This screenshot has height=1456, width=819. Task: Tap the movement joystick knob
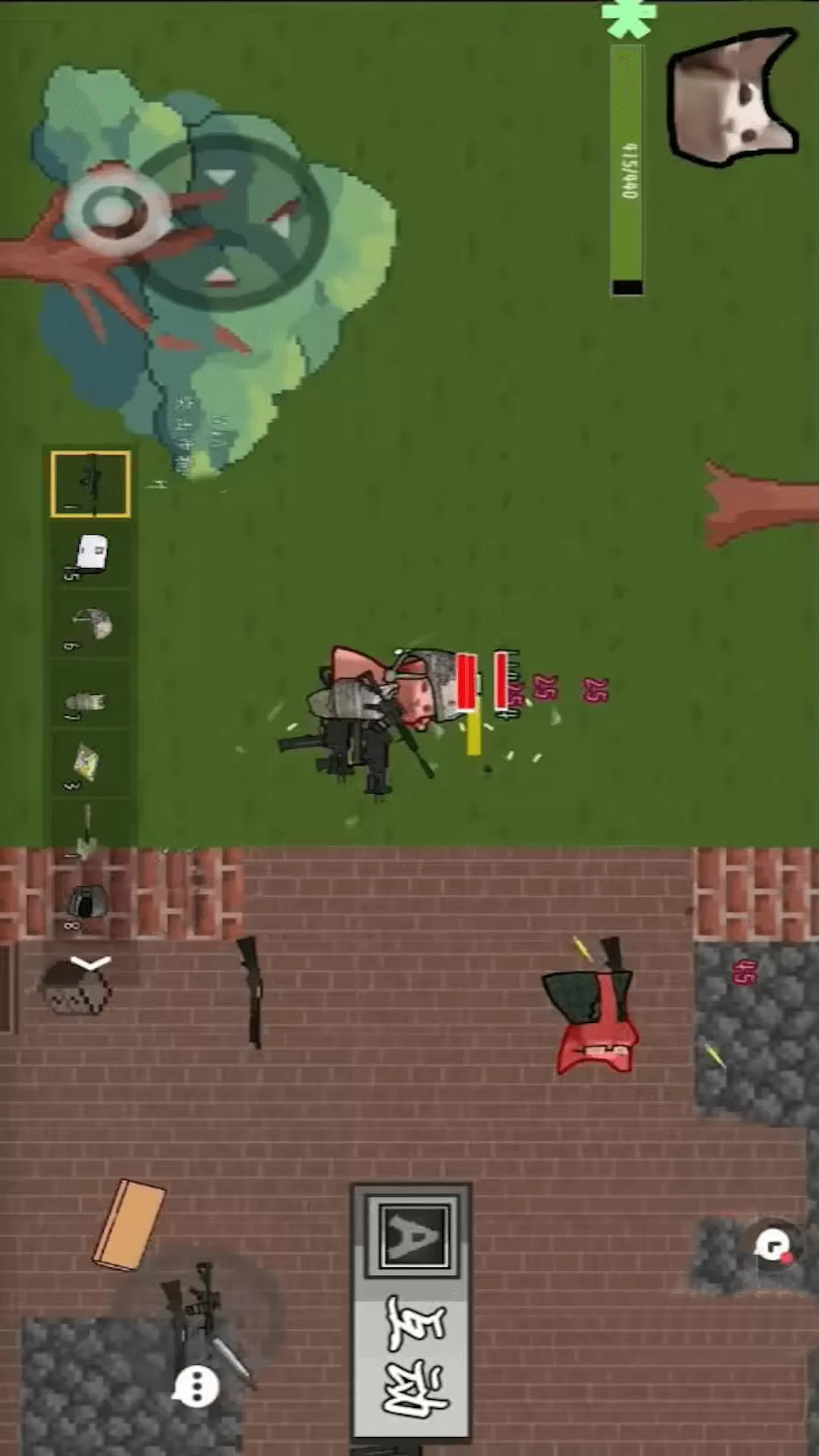pos(116,209)
